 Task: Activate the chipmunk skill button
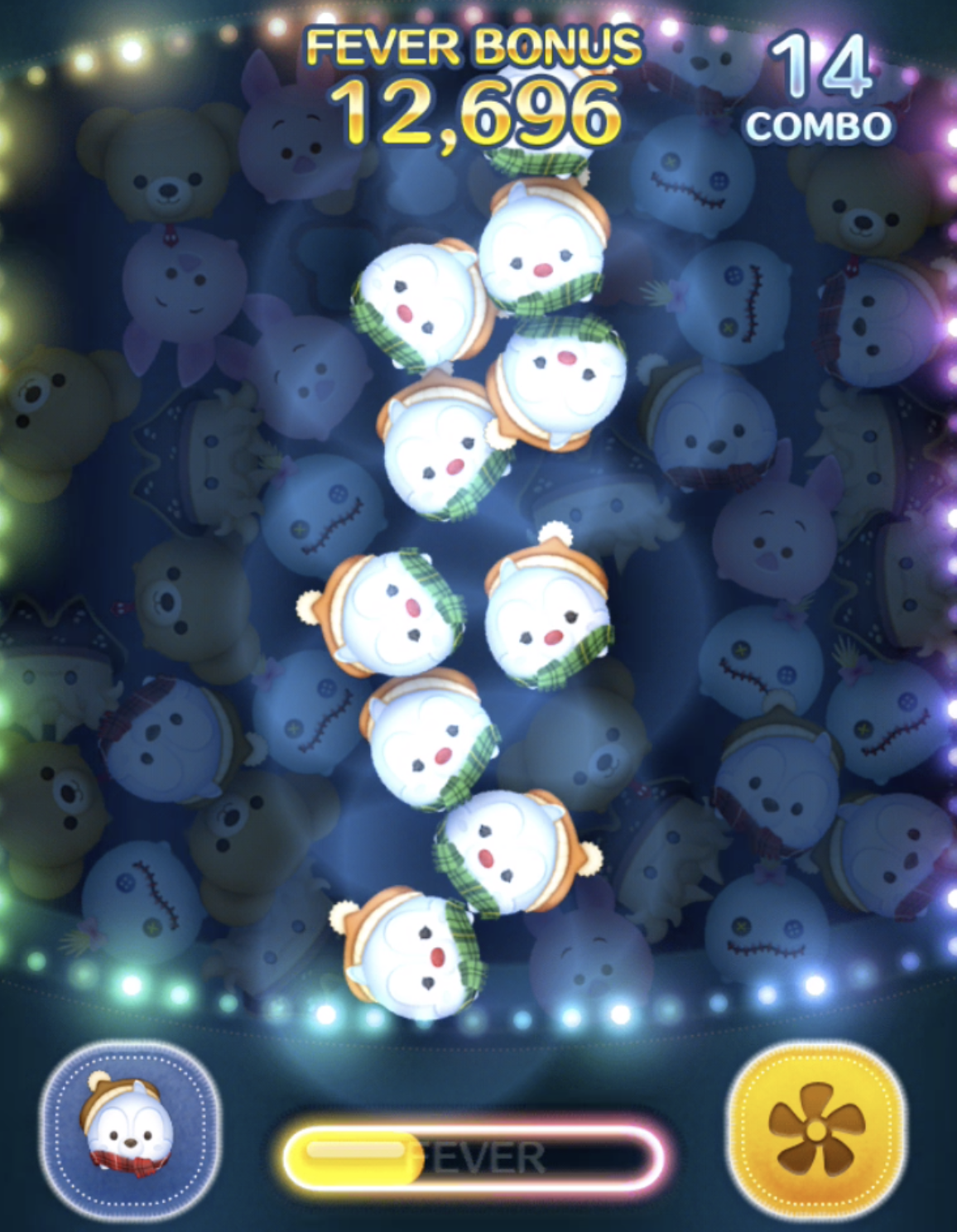point(130,1131)
